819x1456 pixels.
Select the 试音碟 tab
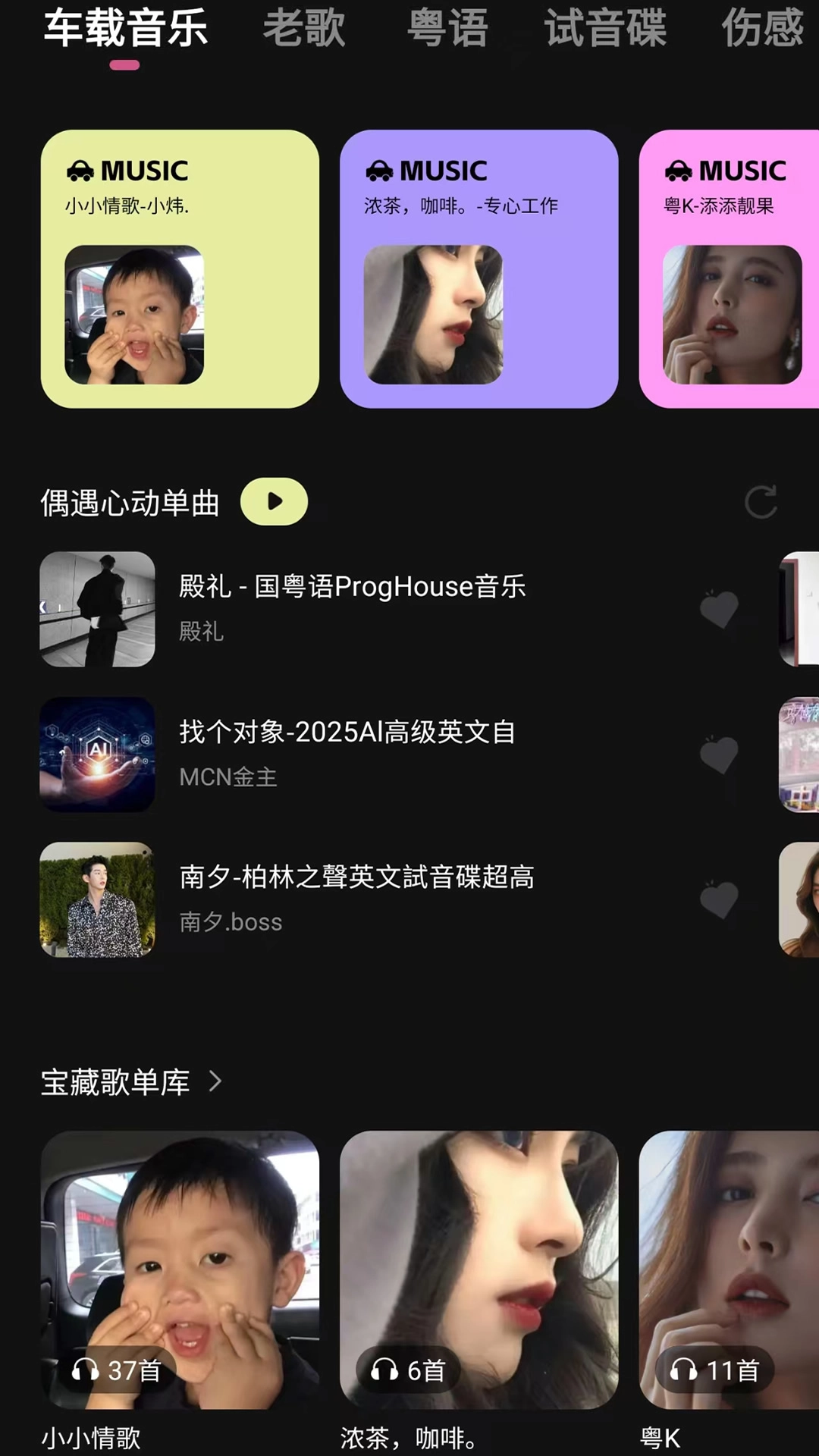click(x=605, y=28)
